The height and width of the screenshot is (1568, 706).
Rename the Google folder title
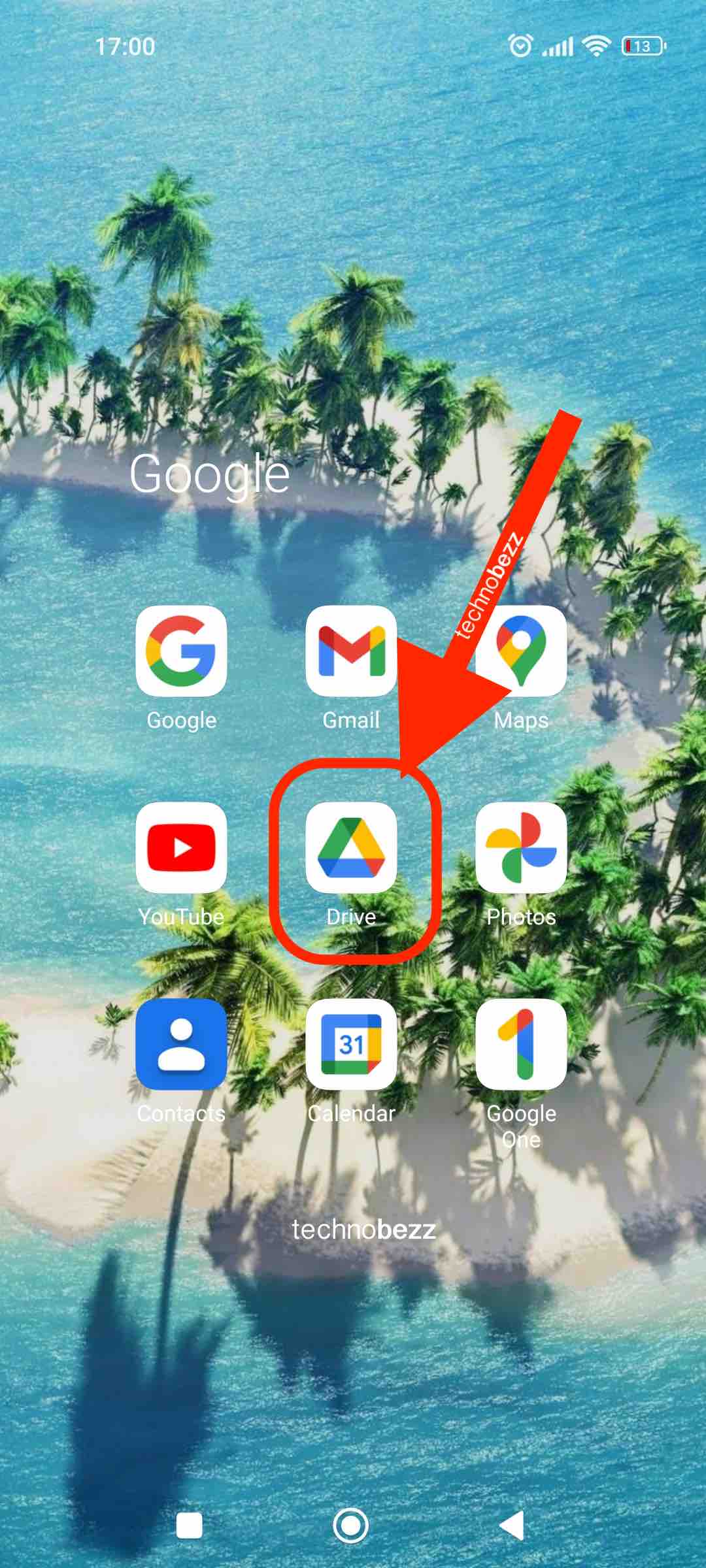209,475
